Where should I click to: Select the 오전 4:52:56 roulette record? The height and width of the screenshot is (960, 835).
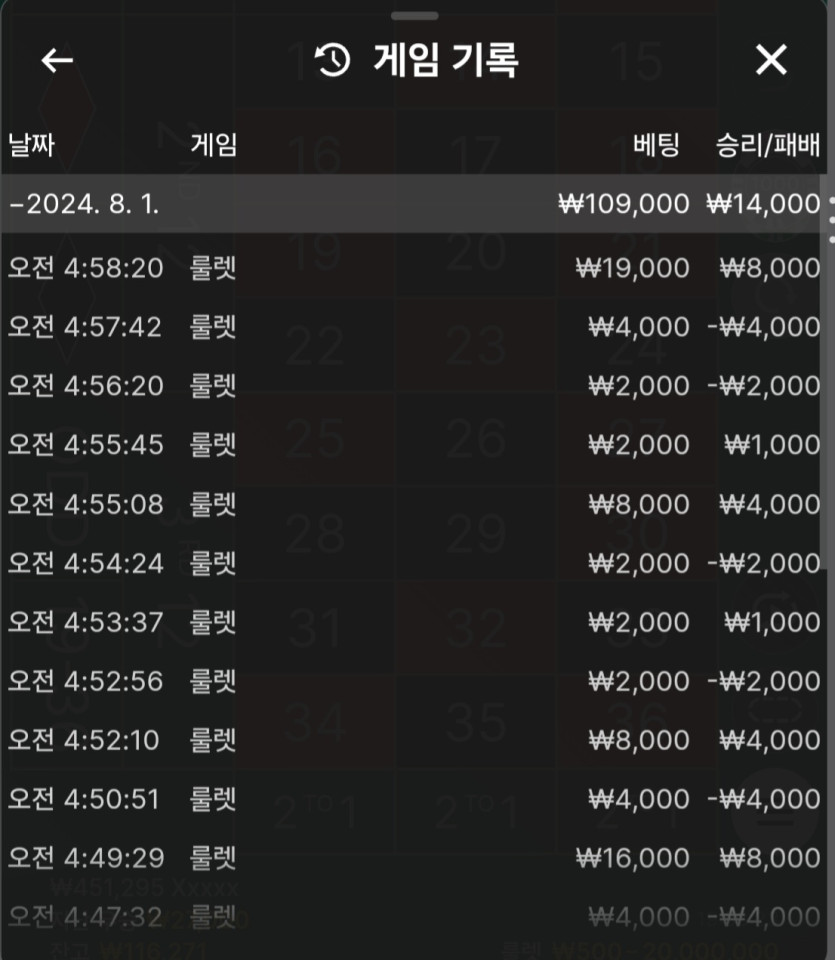(414, 681)
